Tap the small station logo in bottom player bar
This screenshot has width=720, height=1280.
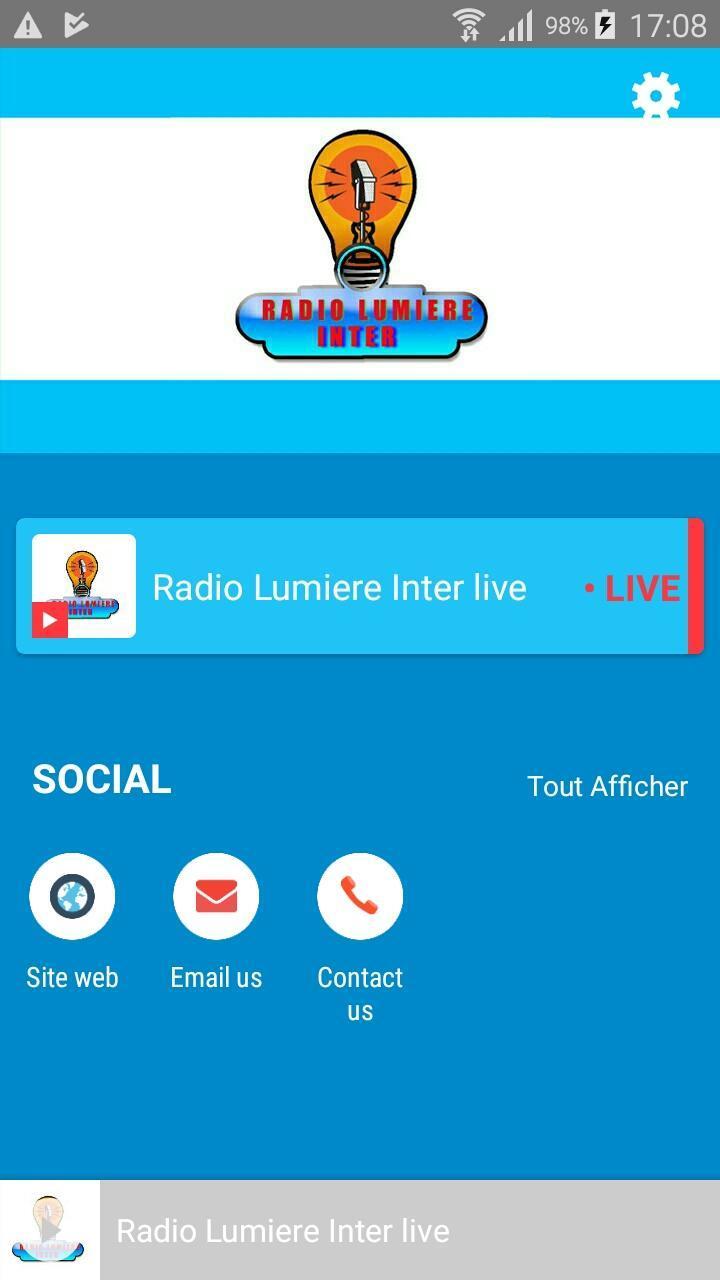point(50,1230)
